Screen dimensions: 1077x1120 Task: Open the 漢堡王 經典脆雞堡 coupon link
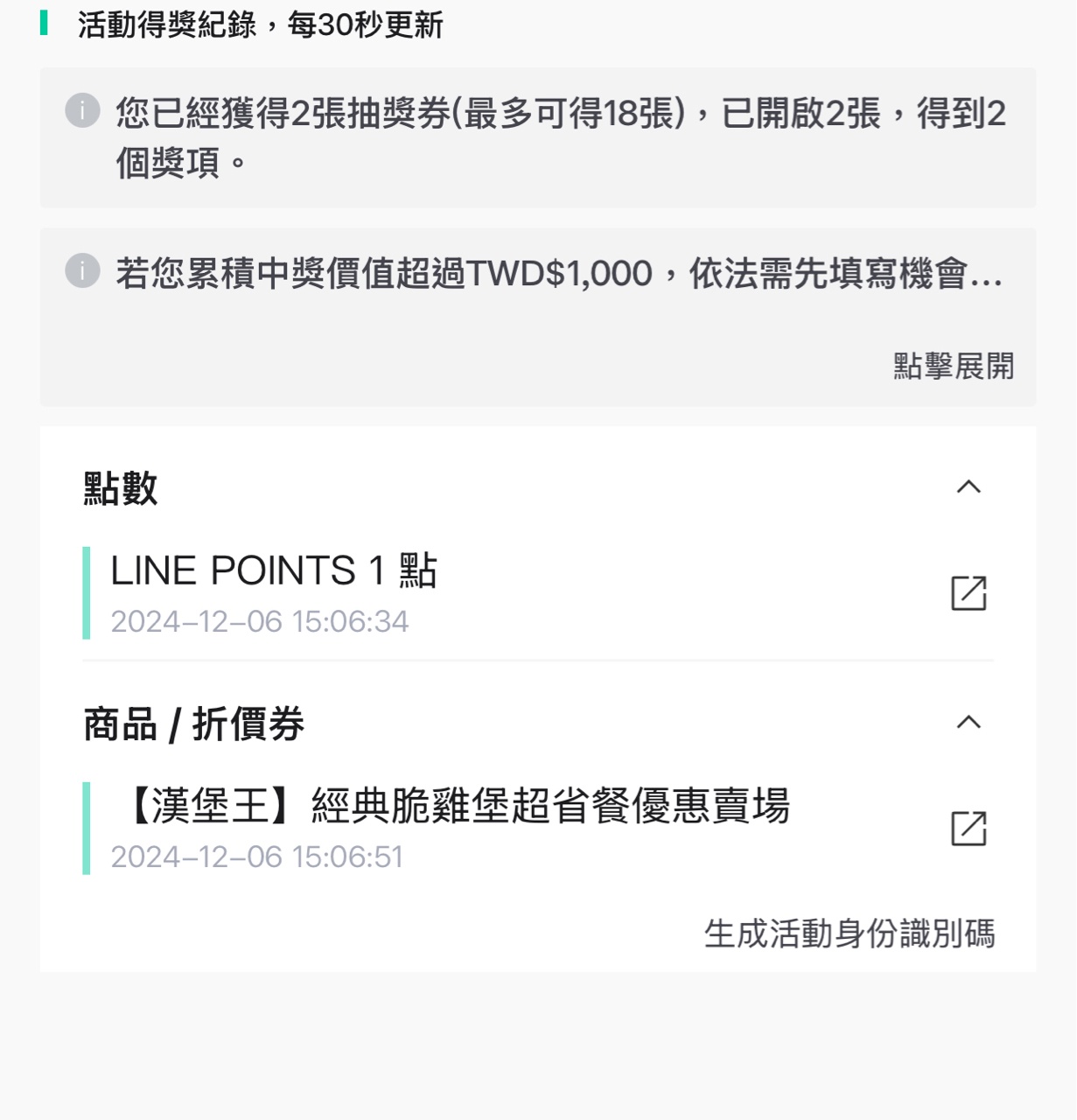(969, 829)
